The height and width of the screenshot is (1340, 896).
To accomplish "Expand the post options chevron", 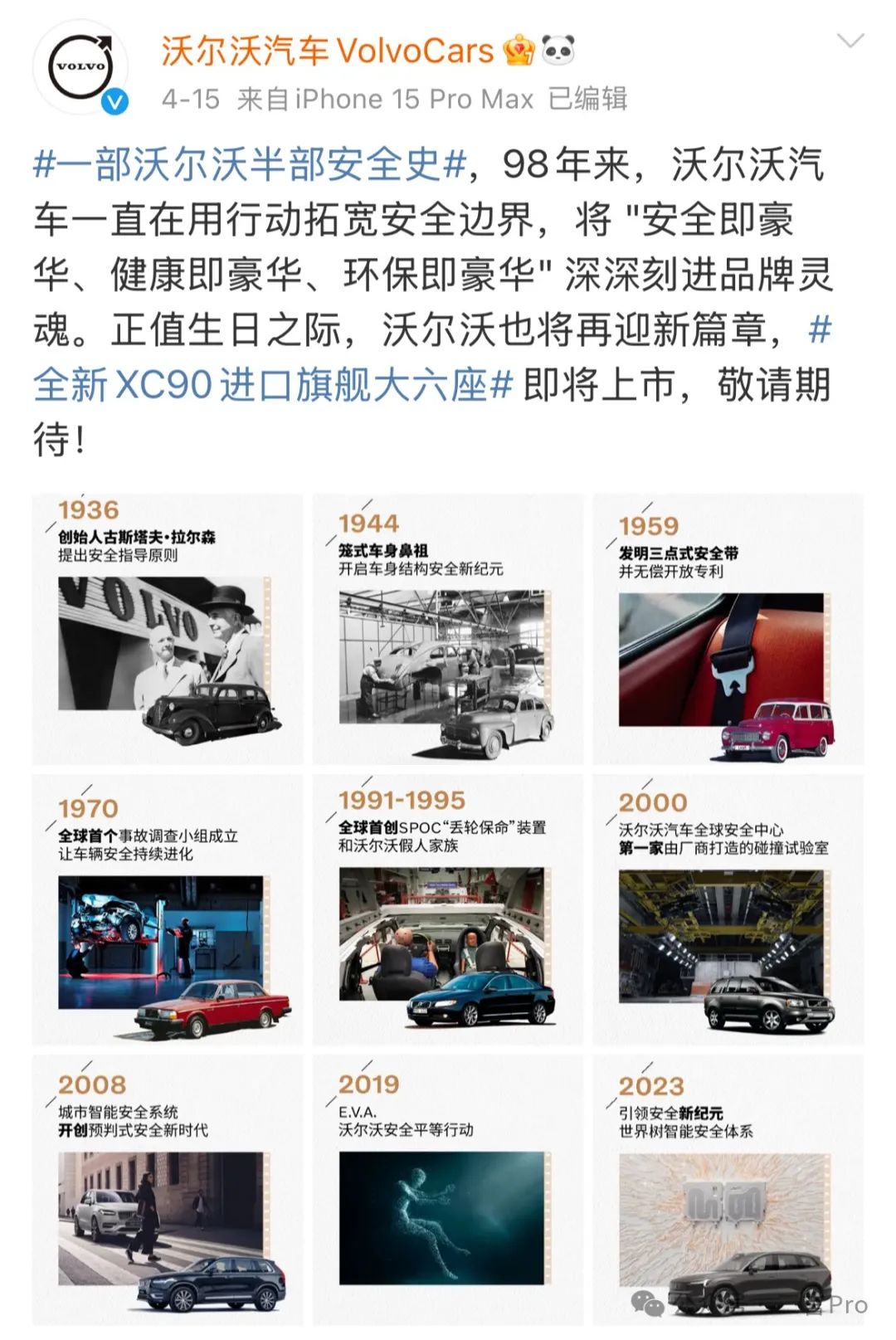I will (x=850, y=41).
